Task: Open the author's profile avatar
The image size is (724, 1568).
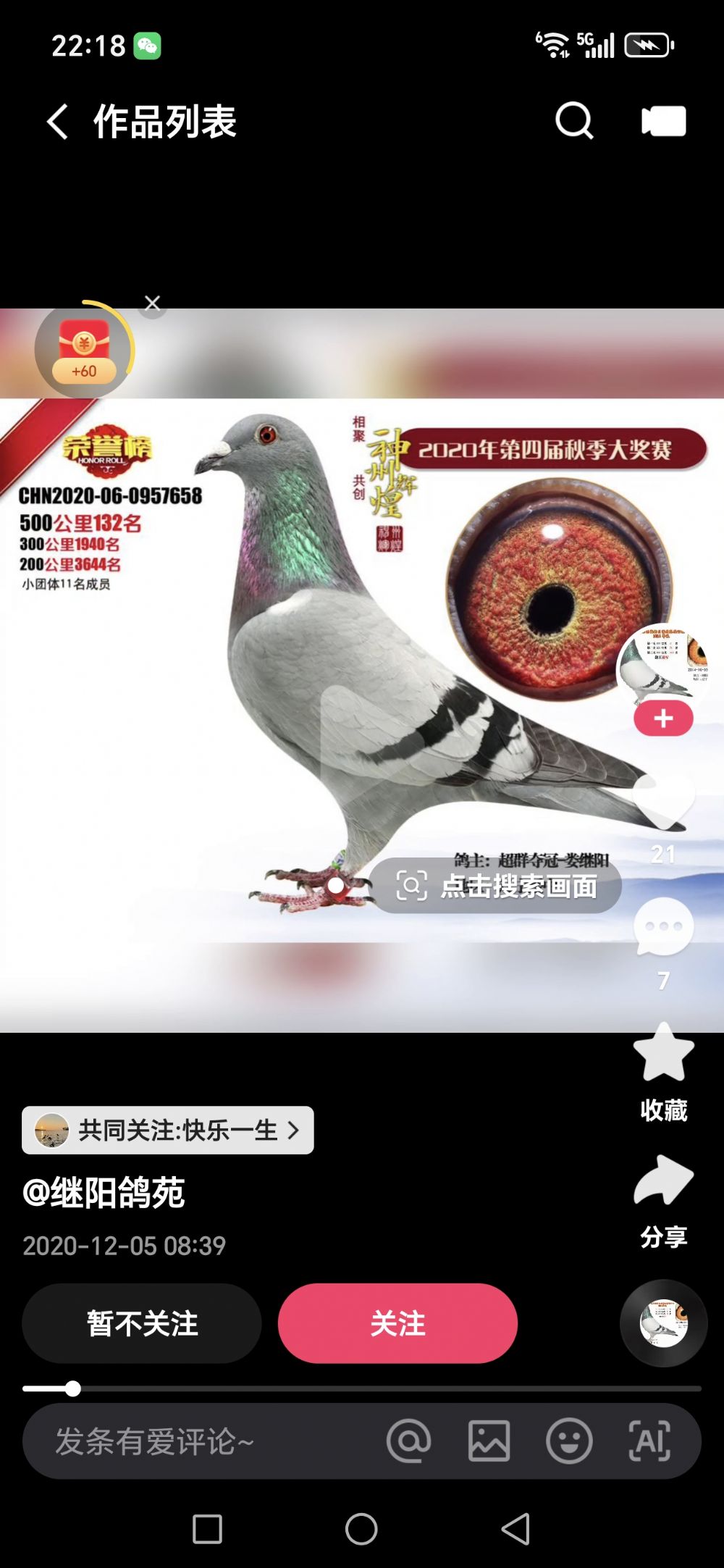Action: 662,663
